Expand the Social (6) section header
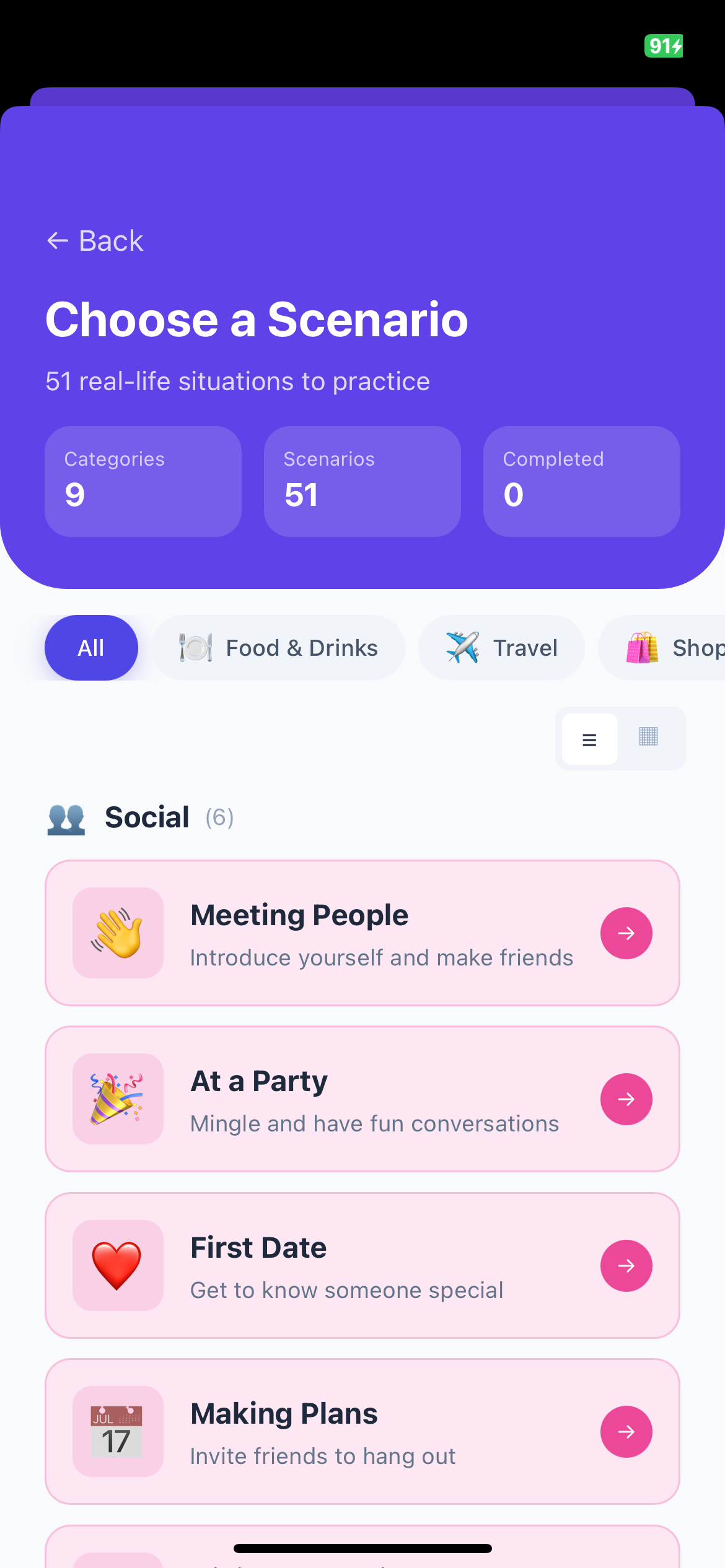 coord(147,817)
